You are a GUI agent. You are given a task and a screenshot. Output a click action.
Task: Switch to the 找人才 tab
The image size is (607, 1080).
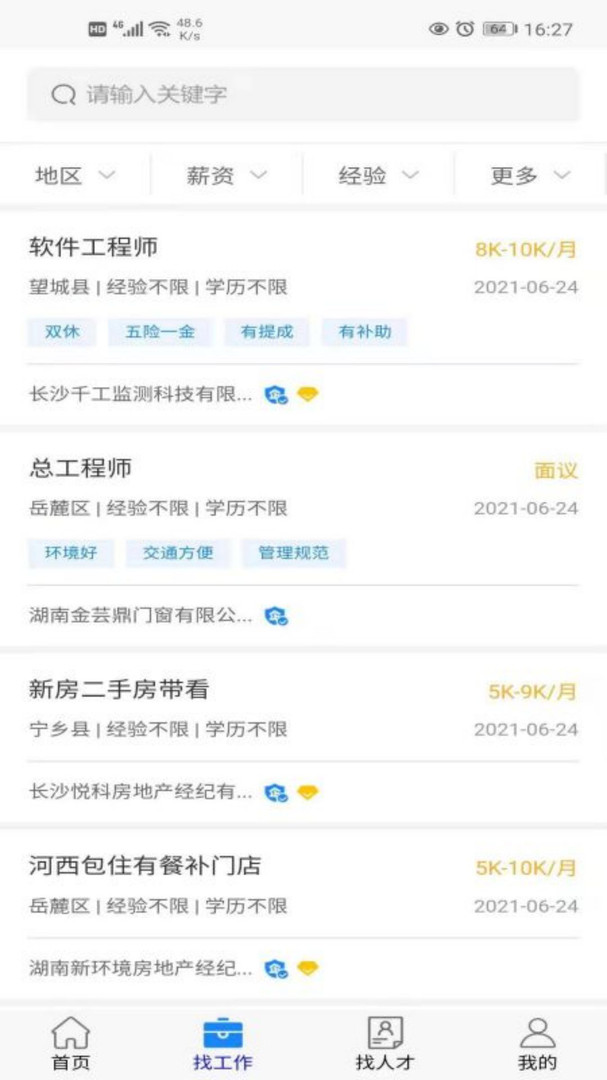tap(384, 1044)
